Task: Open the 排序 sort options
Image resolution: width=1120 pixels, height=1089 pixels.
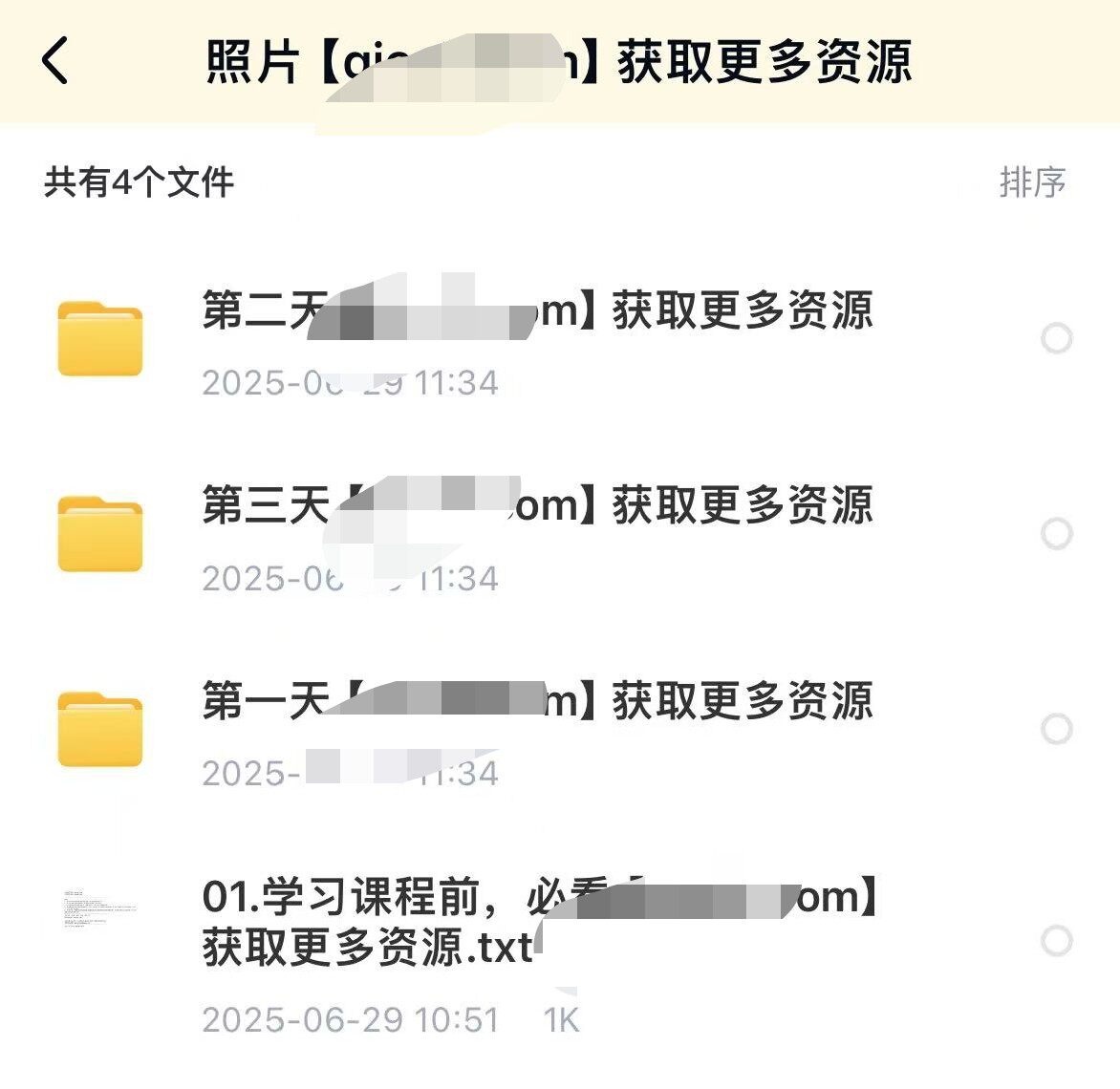Action: click(1032, 181)
